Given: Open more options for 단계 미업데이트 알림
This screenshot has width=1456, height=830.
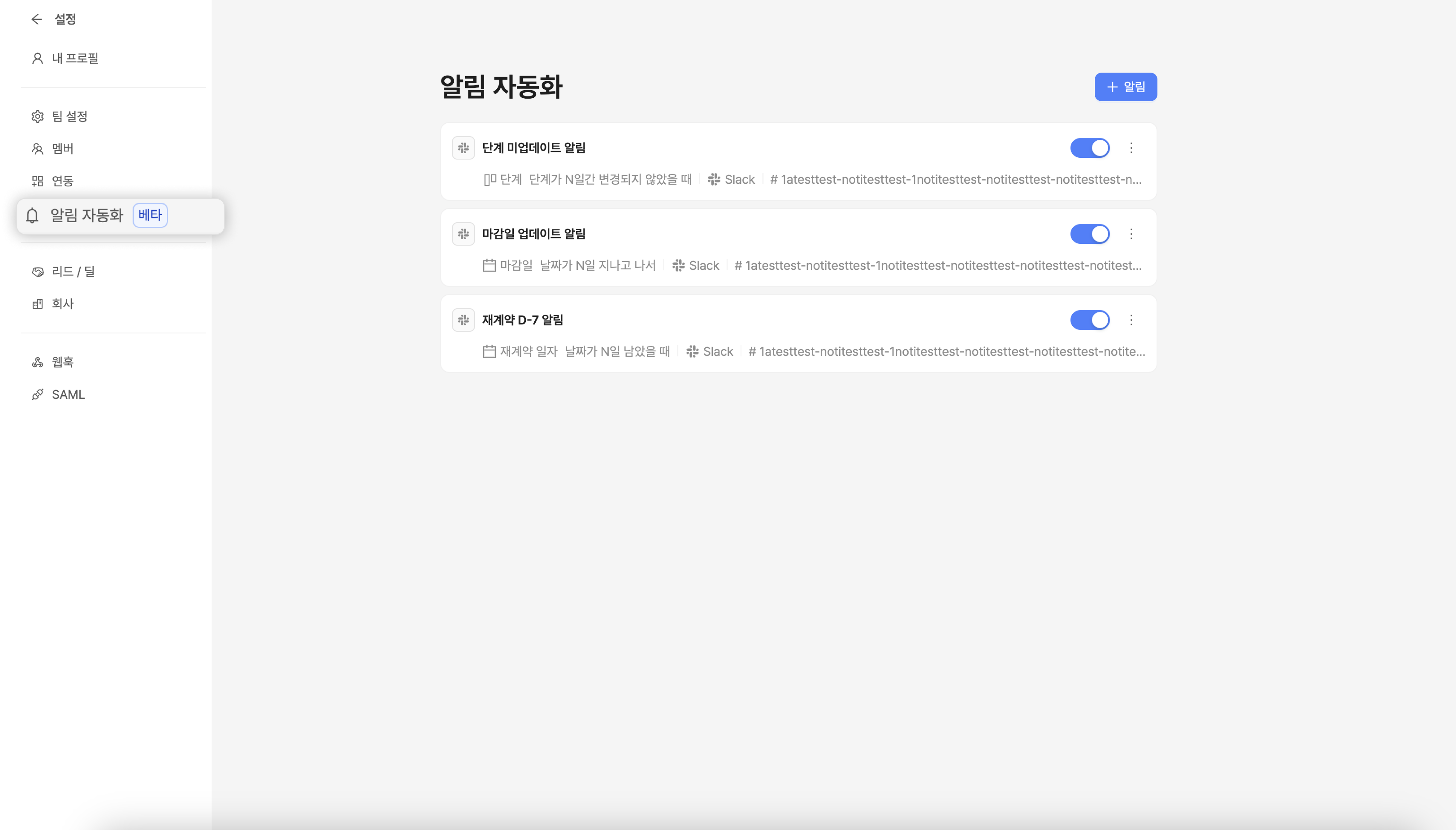Looking at the screenshot, I should 1131,148.
